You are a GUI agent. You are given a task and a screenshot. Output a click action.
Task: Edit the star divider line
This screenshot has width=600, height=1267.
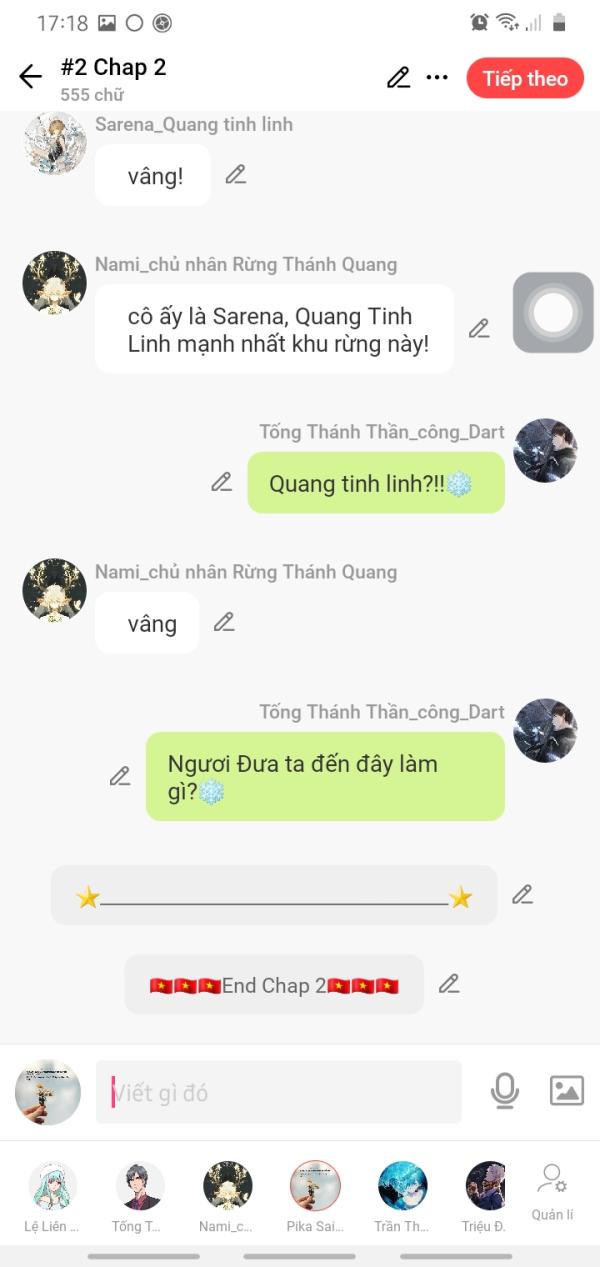pos(522,895)
